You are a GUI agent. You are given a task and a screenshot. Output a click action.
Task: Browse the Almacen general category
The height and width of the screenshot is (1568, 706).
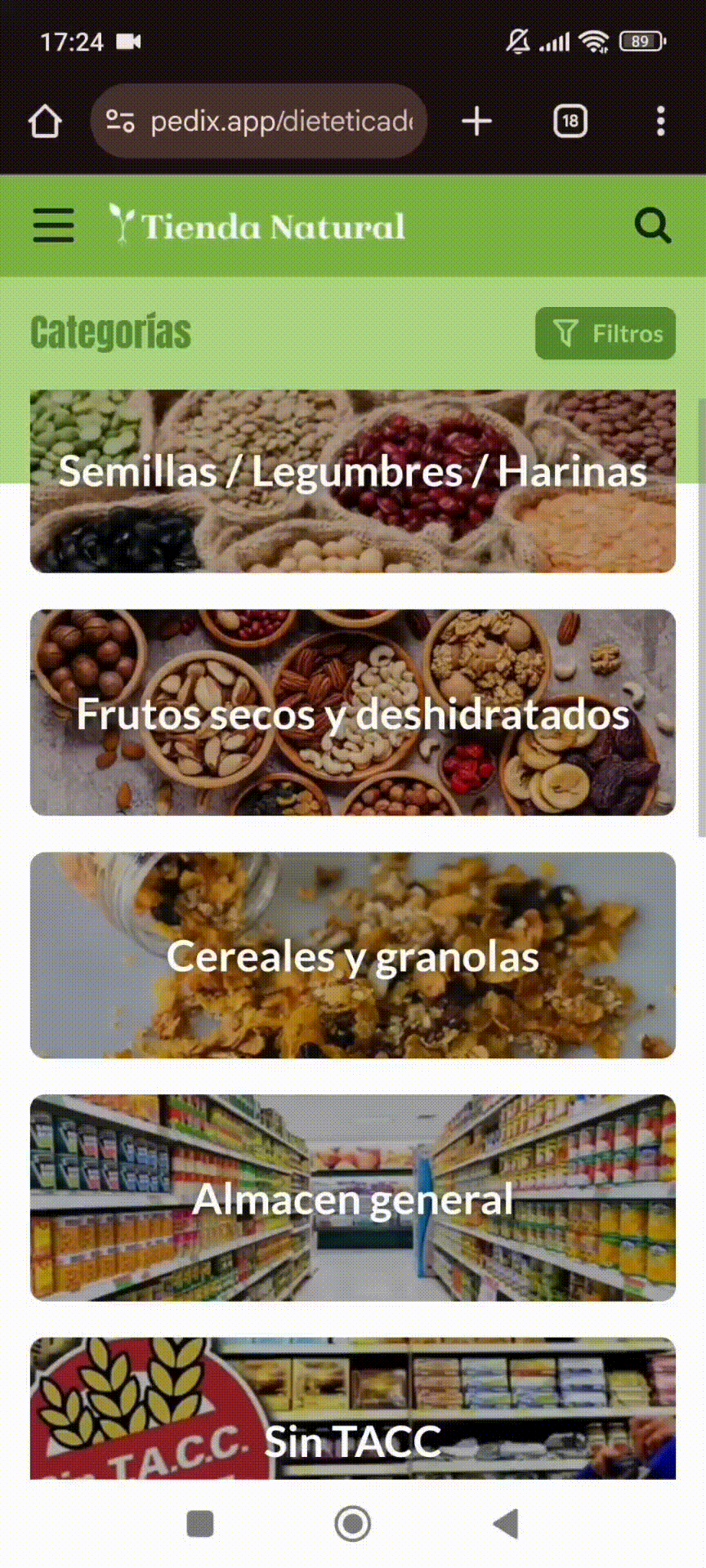[352, 1198]
